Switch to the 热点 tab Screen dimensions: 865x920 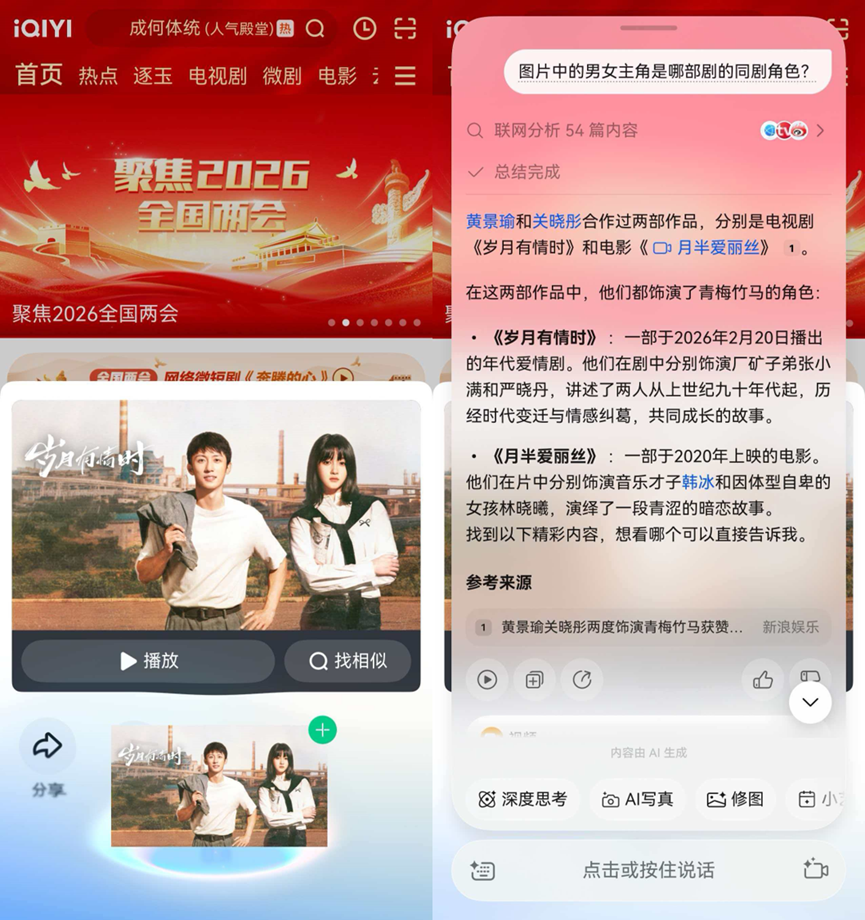(x=98, y=76)
